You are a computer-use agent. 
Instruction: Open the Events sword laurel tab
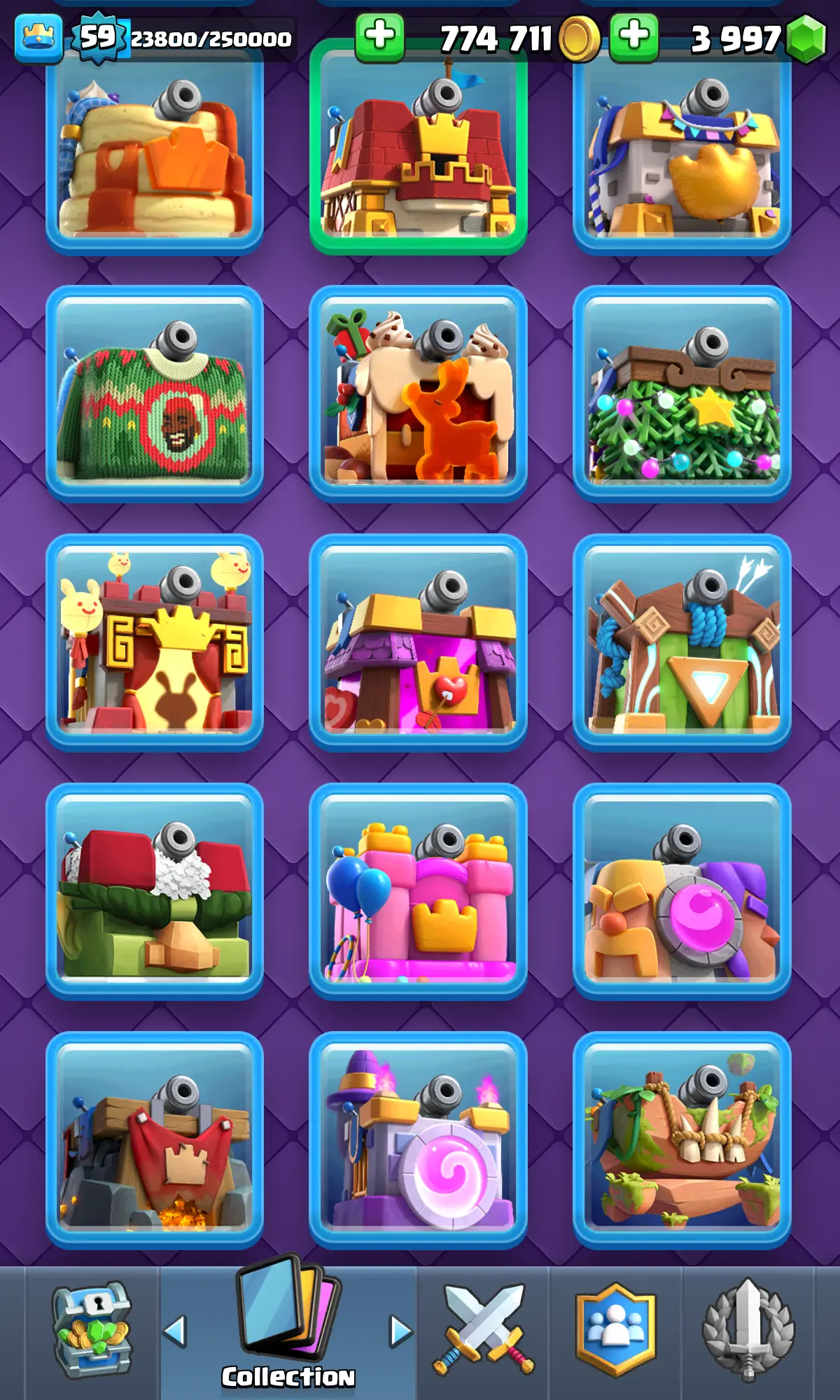click(748, 1330)
